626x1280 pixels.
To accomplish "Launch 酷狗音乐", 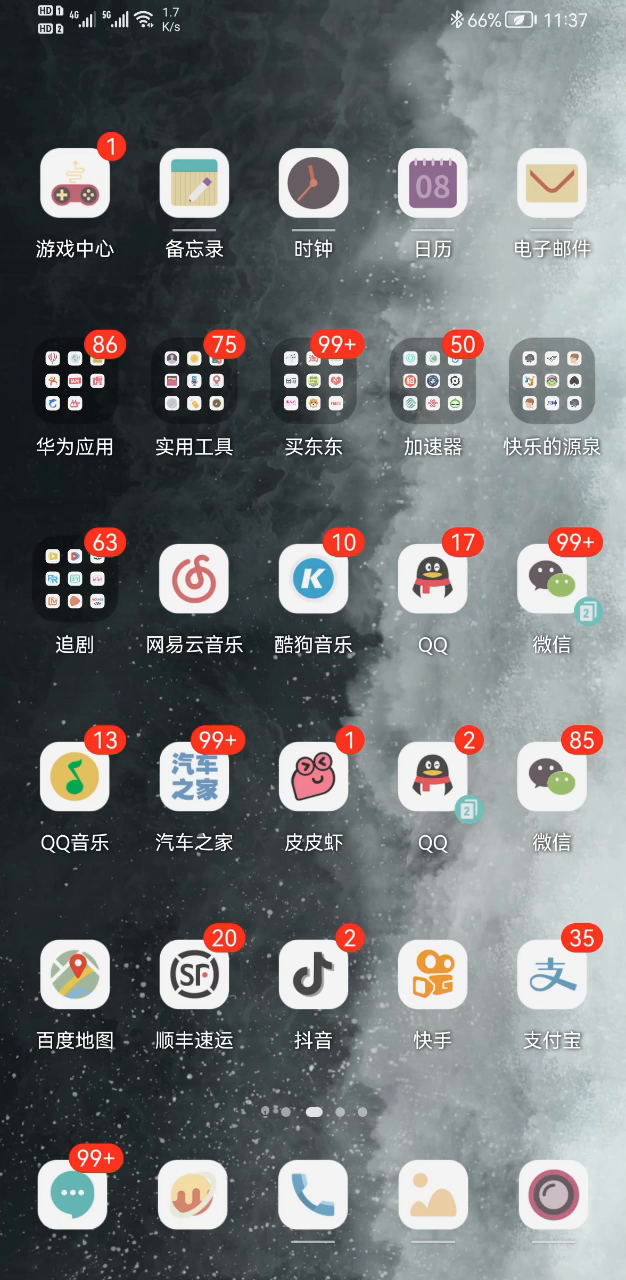I will [x=313, y=579].
